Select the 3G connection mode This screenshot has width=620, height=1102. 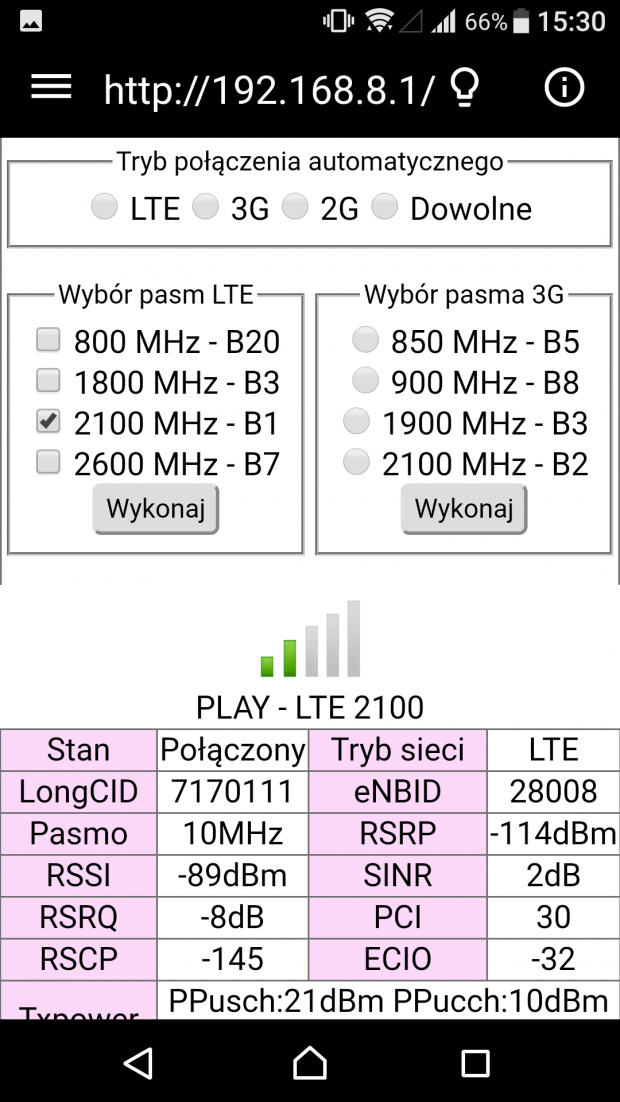click(x=206, y=207)
